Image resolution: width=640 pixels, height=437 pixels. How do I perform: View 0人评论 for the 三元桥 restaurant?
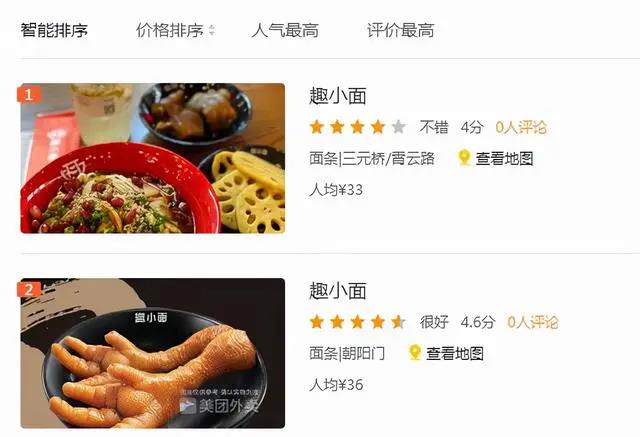point(521,127)
